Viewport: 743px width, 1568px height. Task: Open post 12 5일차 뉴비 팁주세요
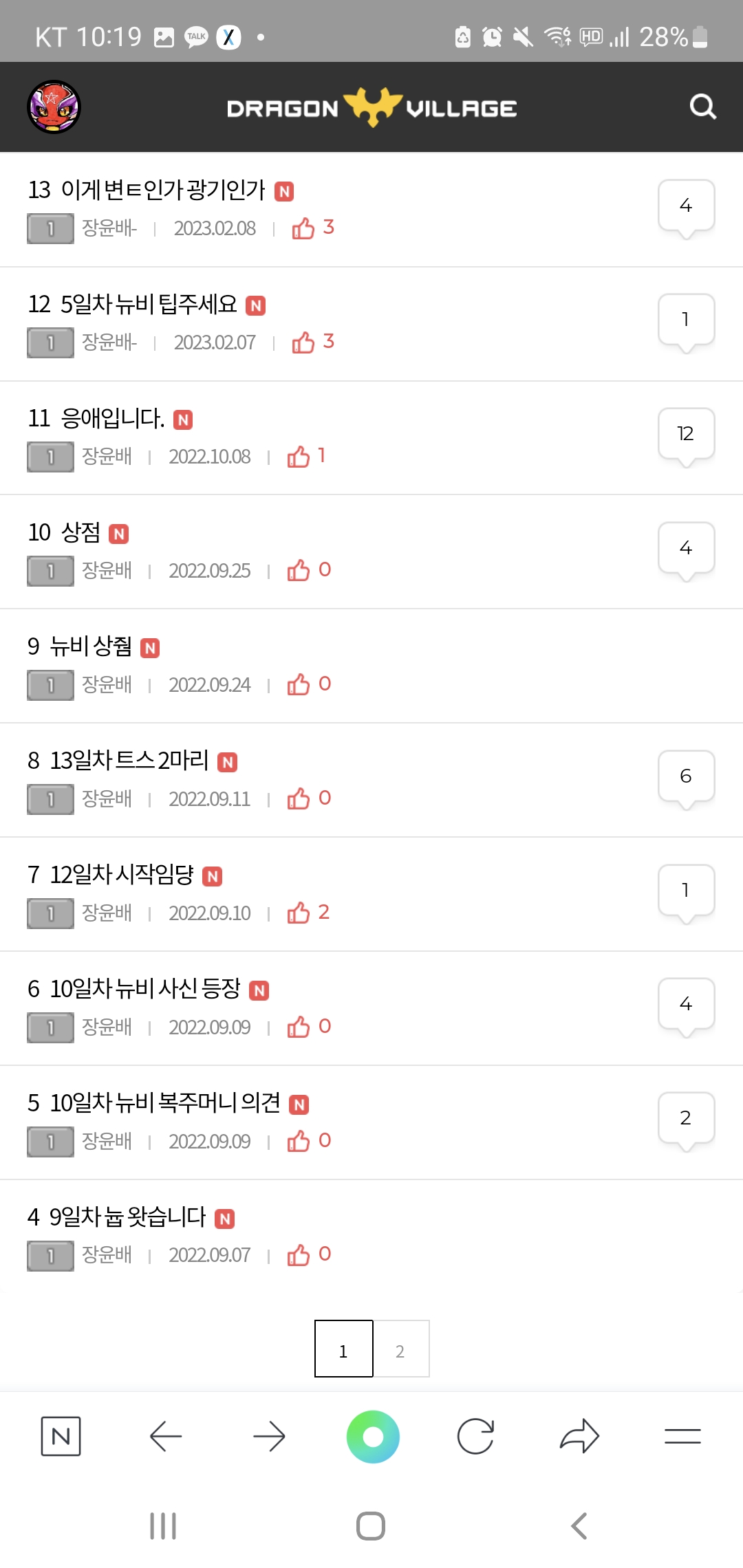pos(149,304)
